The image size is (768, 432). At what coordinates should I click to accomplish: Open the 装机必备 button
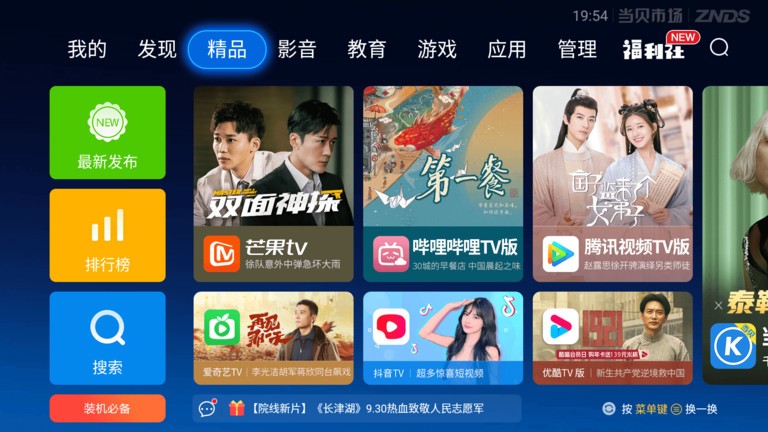[108, 408]
